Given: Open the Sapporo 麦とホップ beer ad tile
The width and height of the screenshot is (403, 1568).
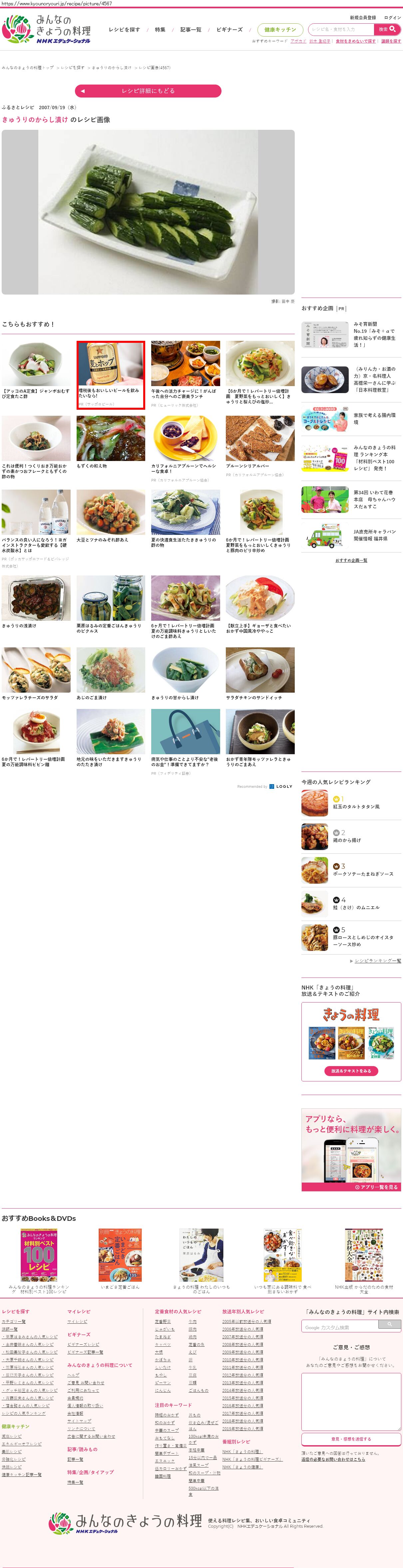Looking at the screenshot, I should (x=111, y=374).
